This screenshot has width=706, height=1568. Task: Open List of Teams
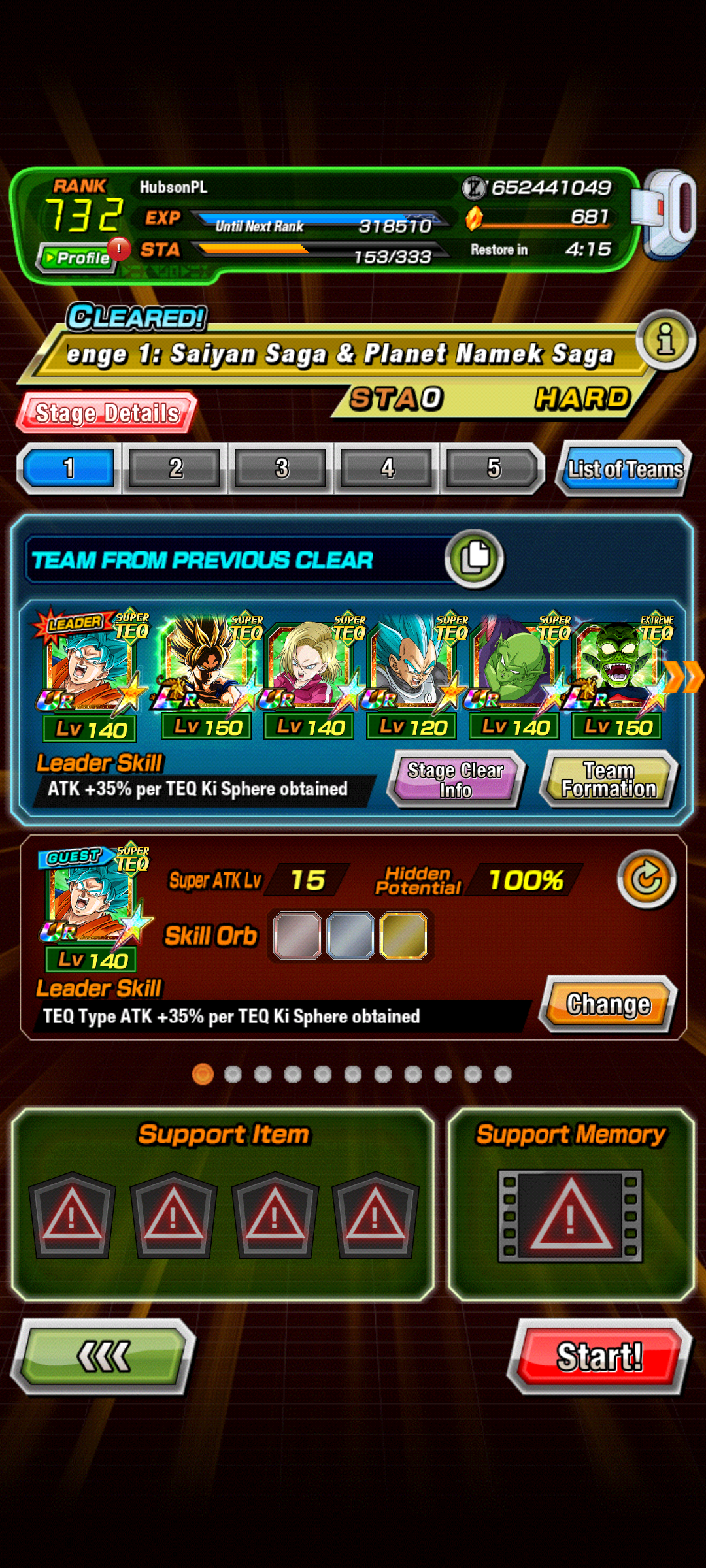(x=624, y=469)
